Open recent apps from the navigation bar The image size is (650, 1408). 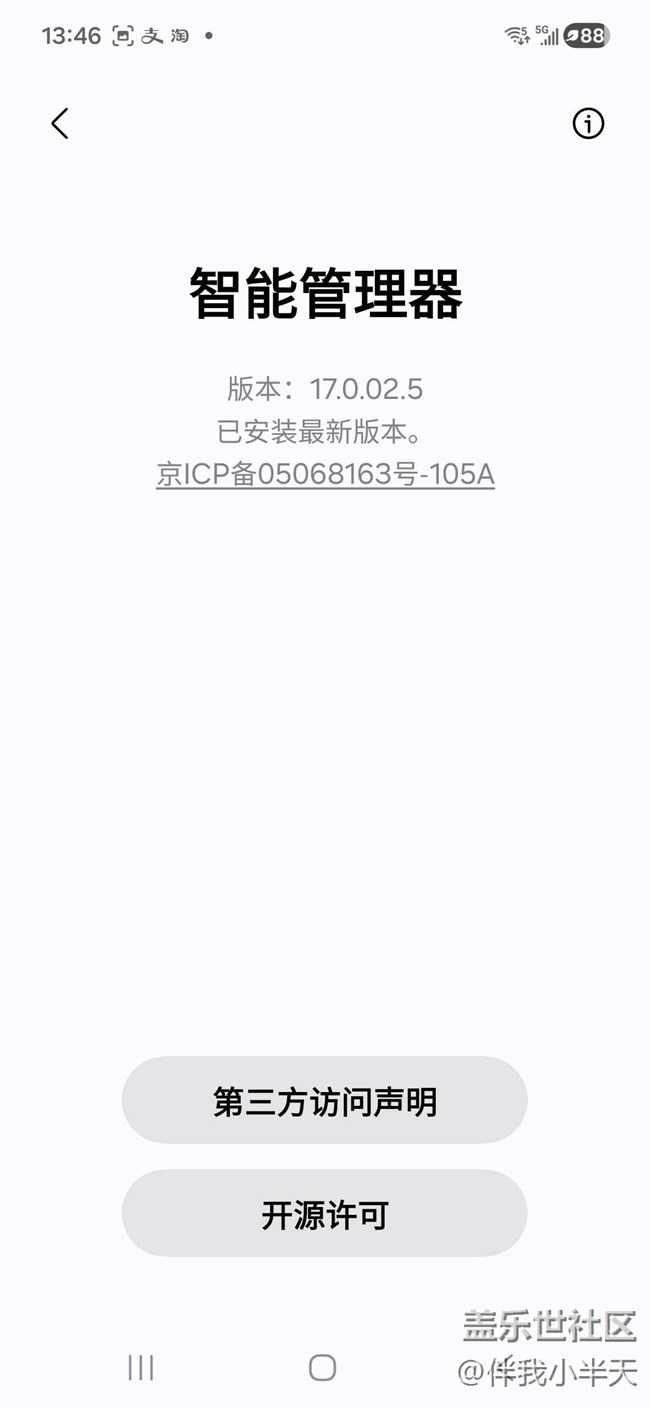pyautogui.click(x=141, y=1368)
